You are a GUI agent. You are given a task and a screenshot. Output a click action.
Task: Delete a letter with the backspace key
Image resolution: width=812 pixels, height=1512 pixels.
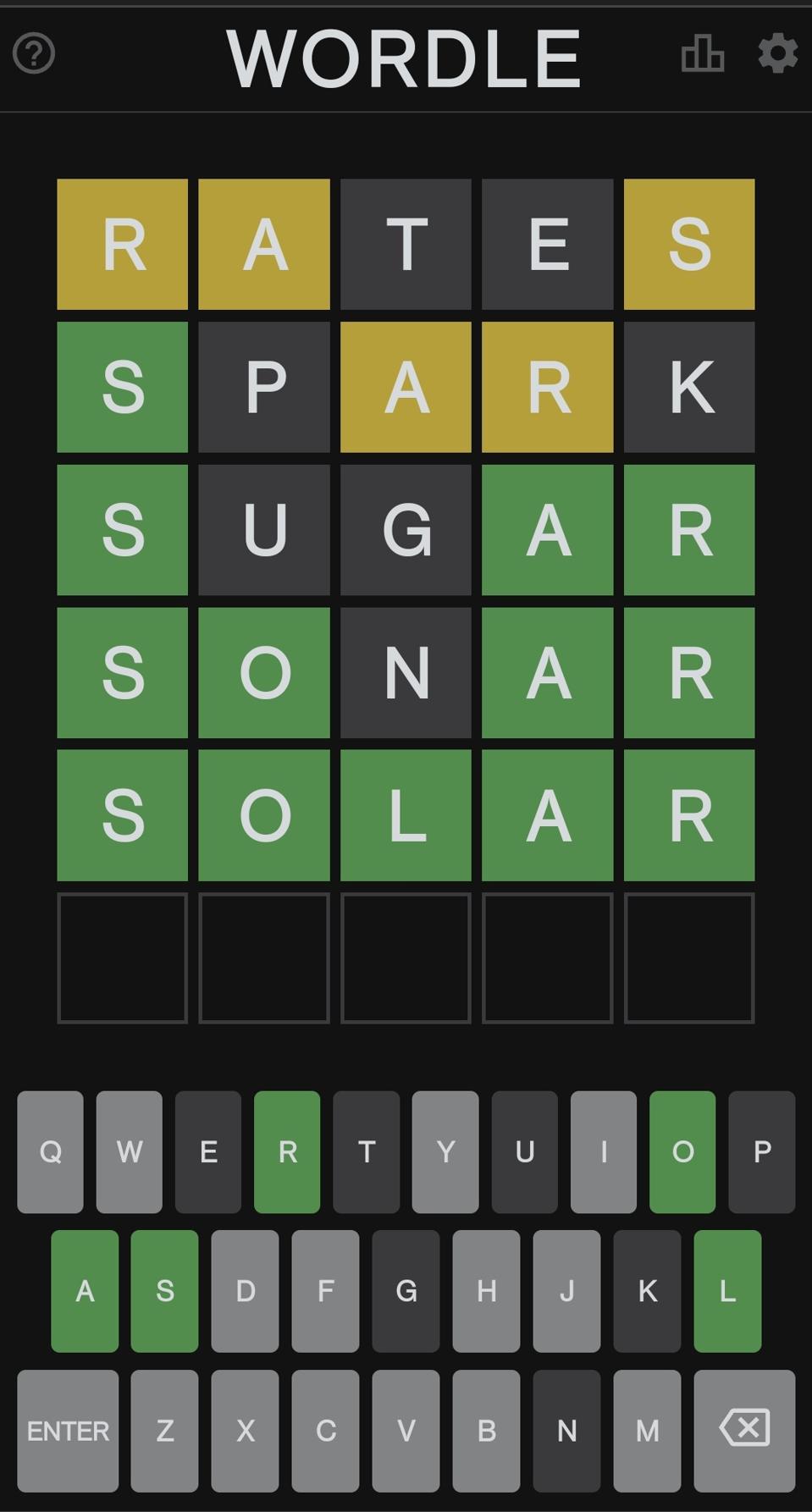[744, 1431]
